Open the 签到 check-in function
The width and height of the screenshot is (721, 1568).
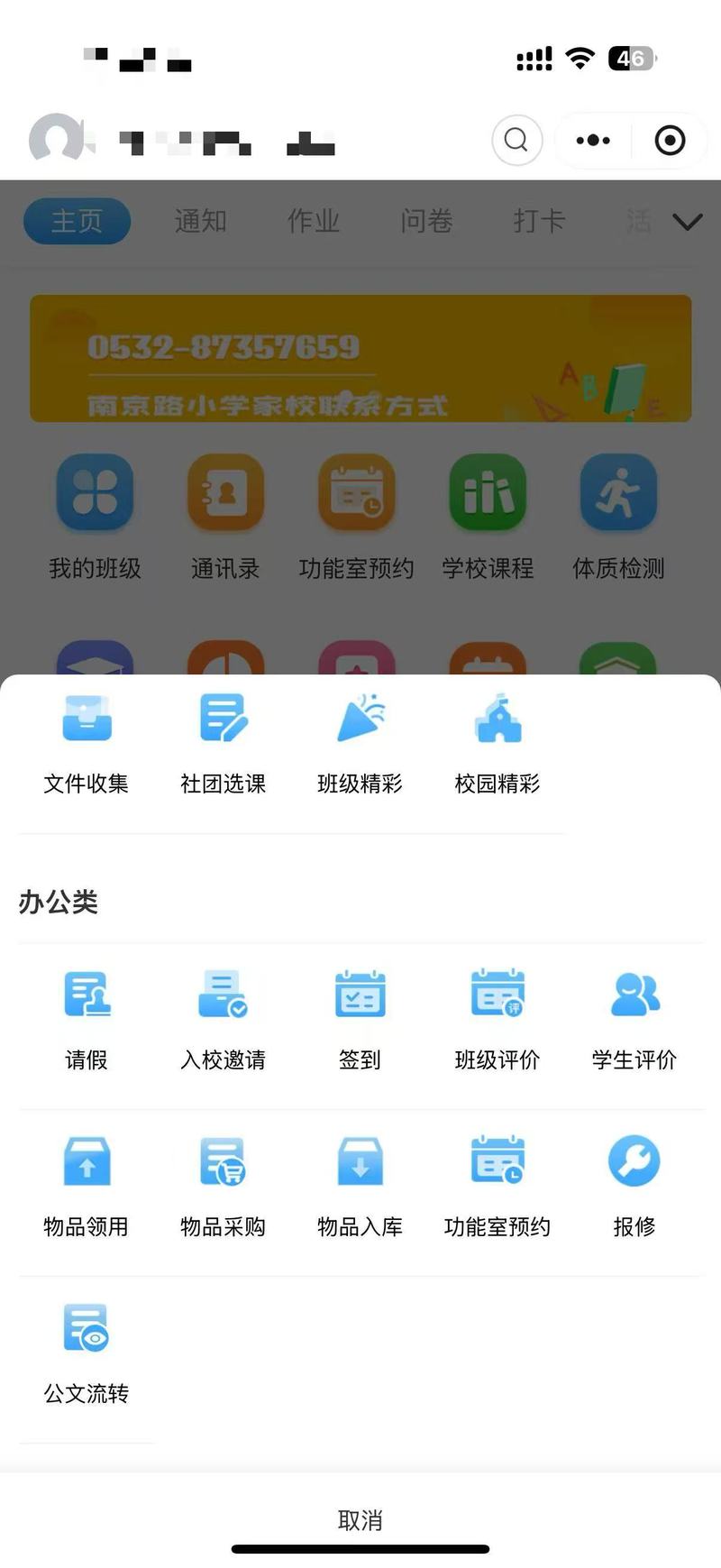tap(360, 1018)
